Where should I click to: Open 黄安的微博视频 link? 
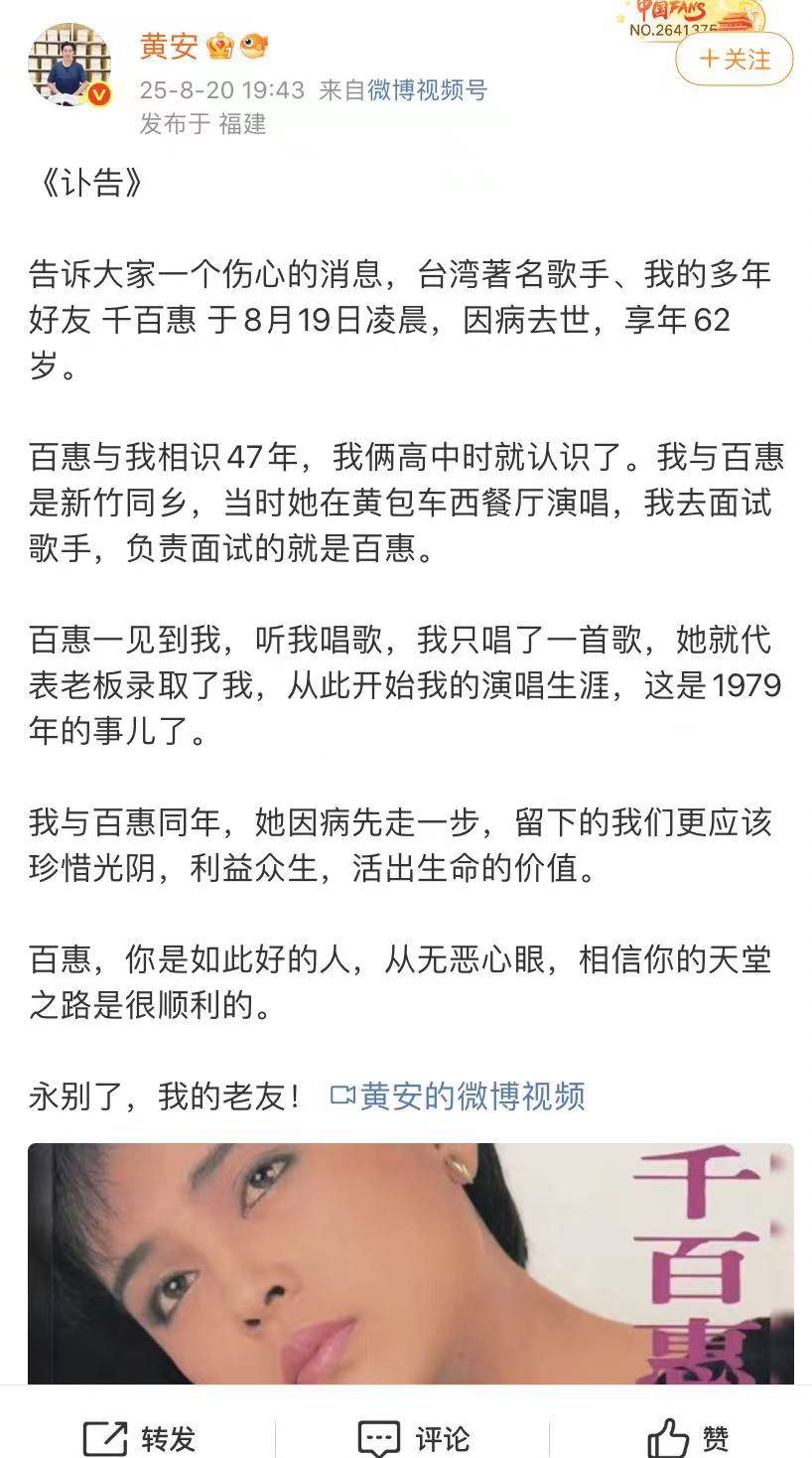(x=459, y=1095)
